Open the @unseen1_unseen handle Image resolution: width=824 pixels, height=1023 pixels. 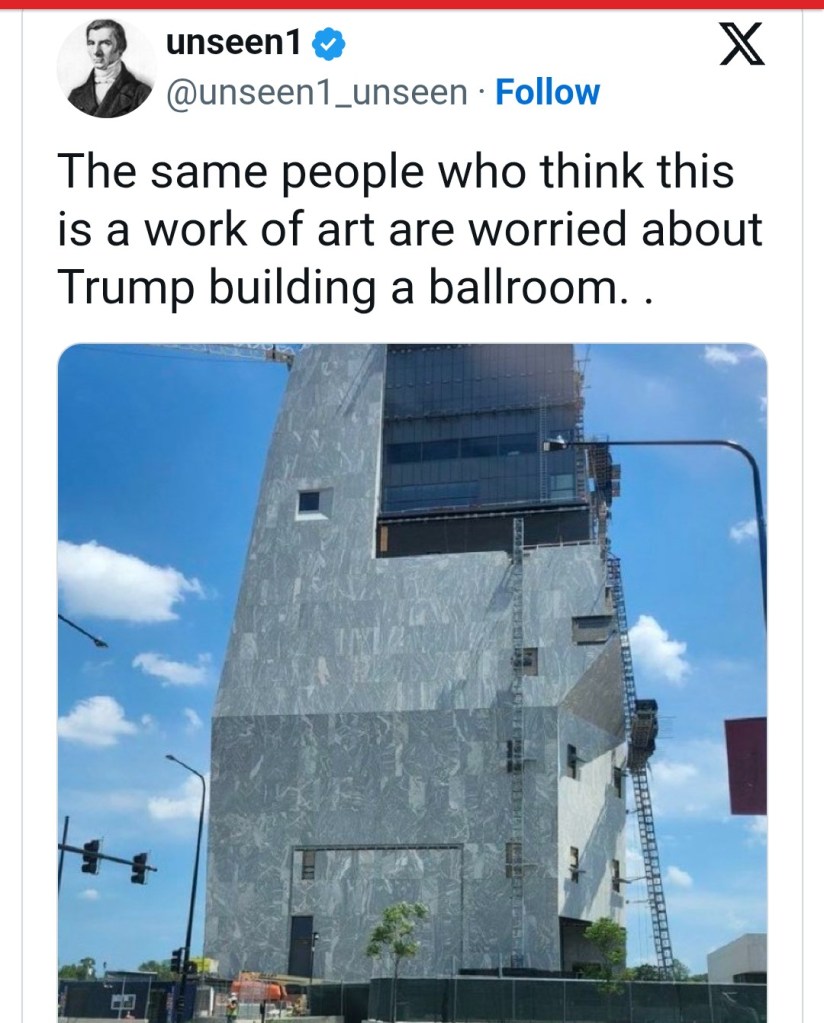click(x=315, y=92)
